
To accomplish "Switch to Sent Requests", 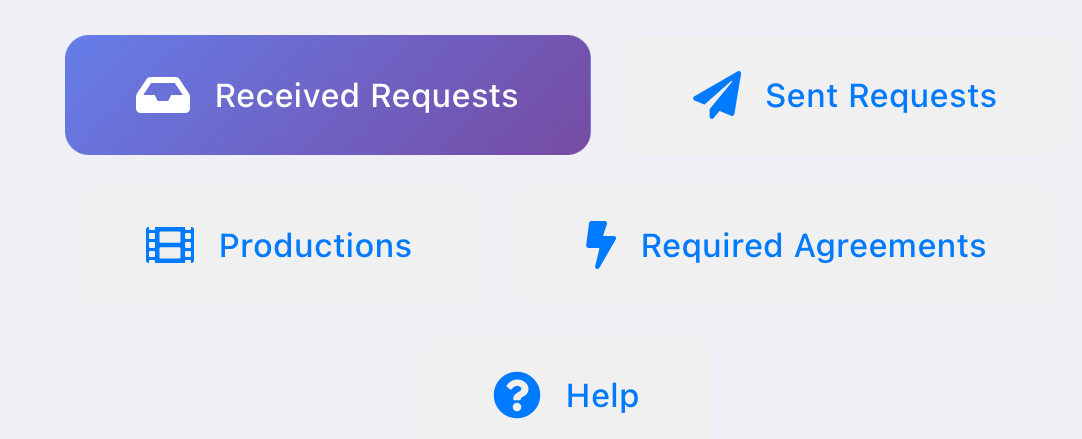I will click(845, 96).
